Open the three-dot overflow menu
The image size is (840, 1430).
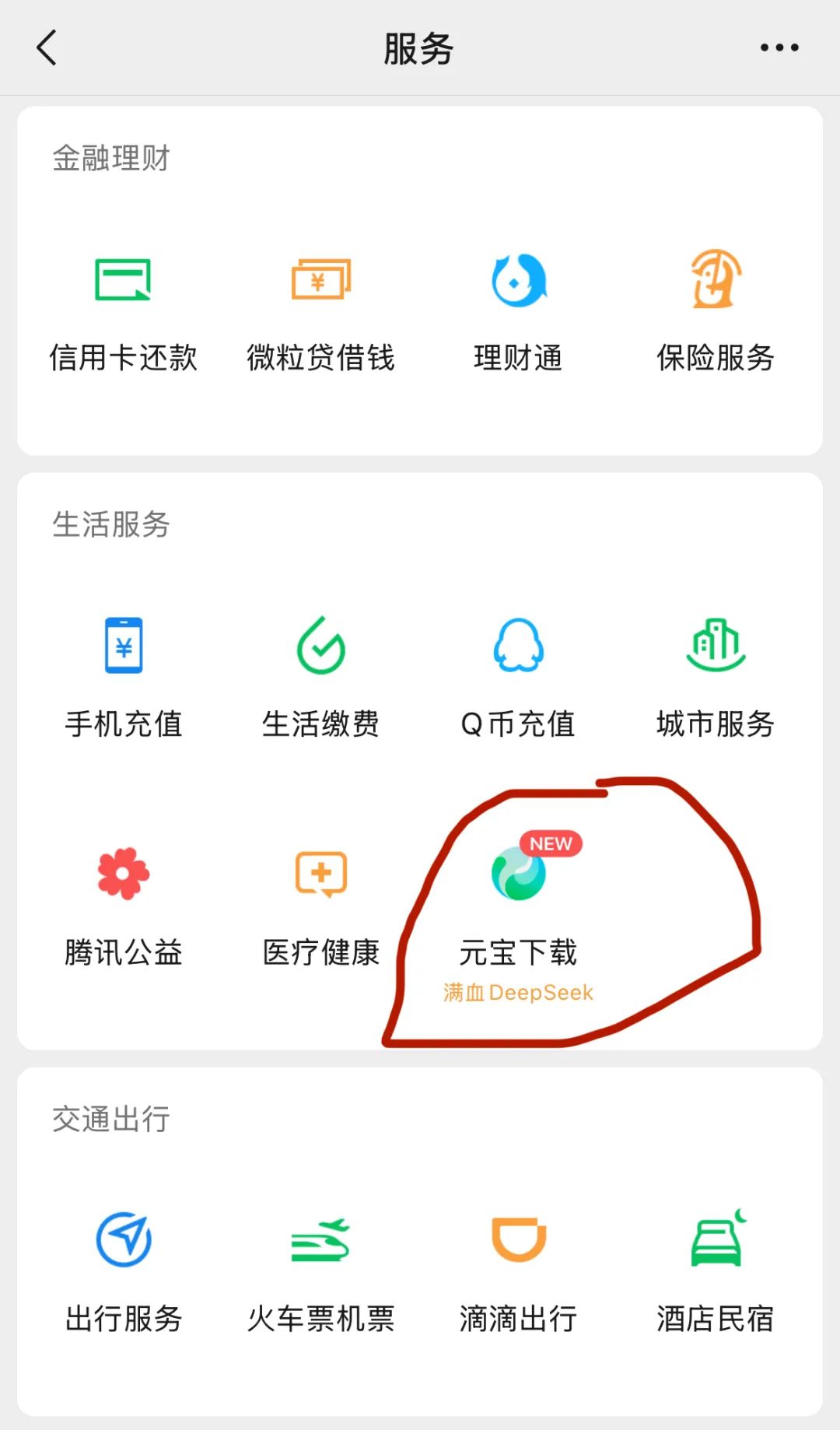[x=779, y=48]
